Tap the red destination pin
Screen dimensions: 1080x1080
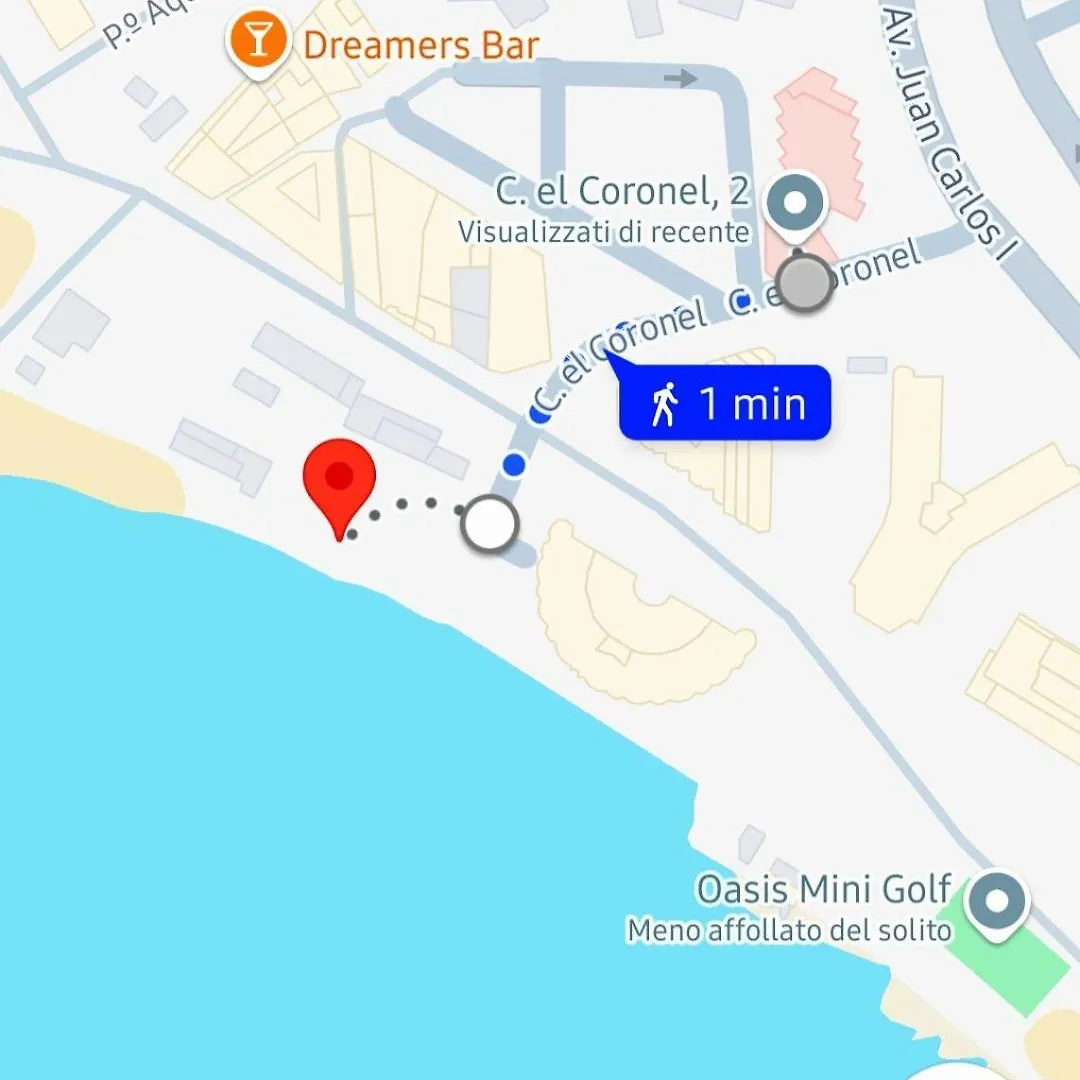click(339, 480)
